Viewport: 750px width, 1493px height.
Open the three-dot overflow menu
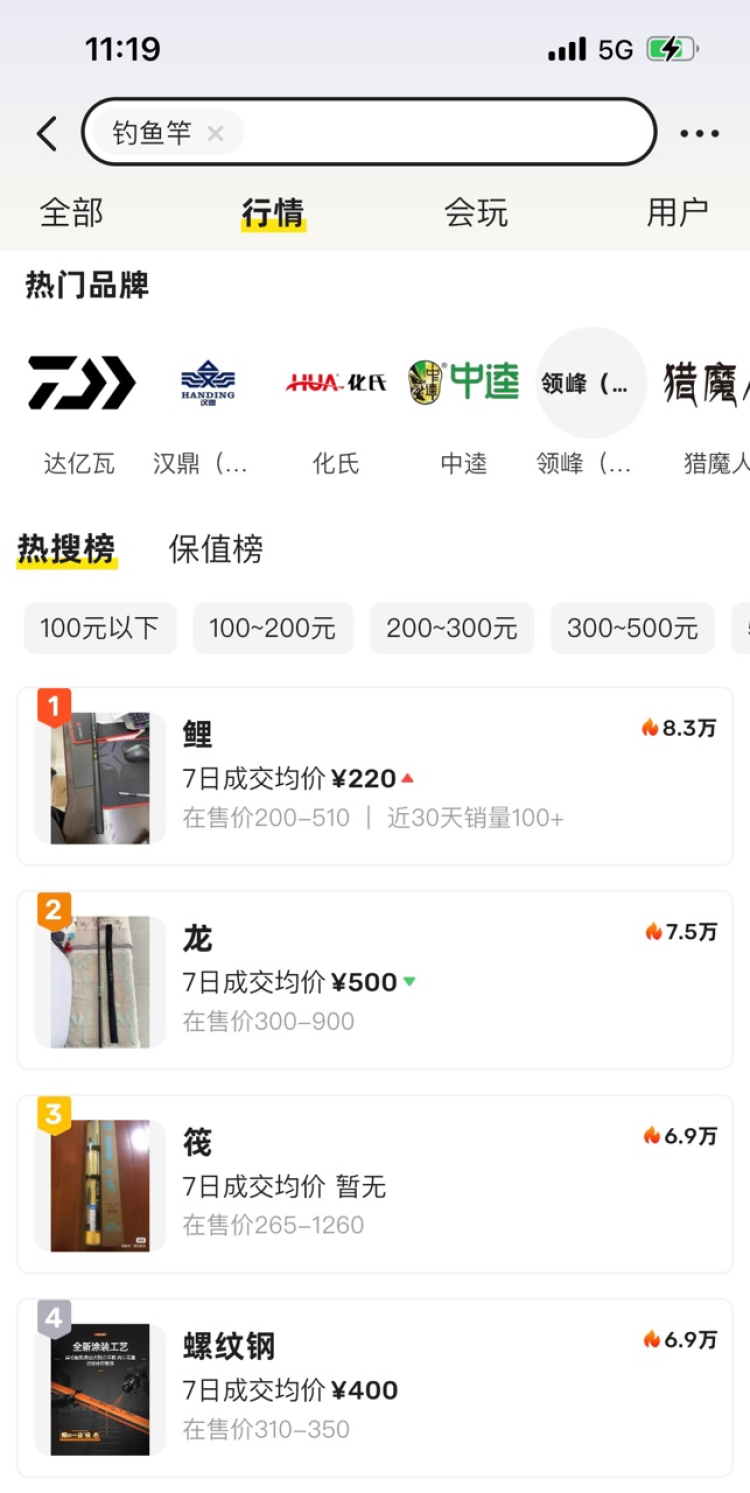699,133
